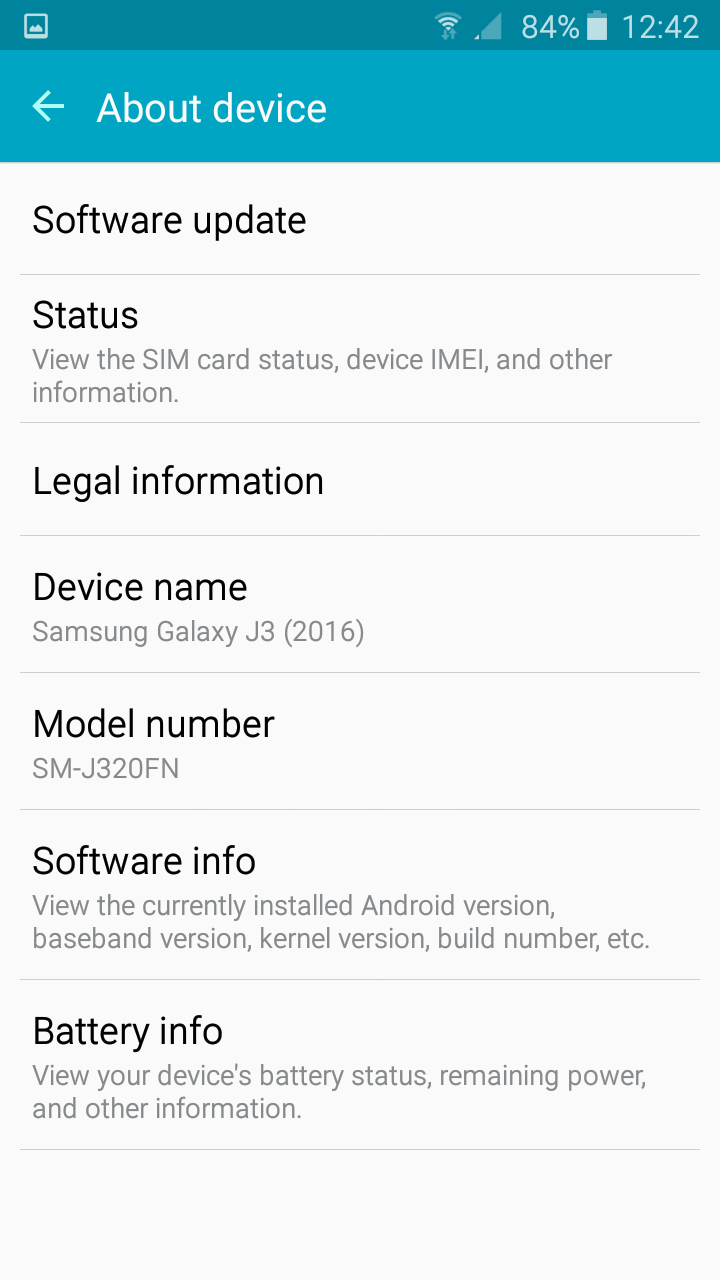Open Software update

pos(360,220)
